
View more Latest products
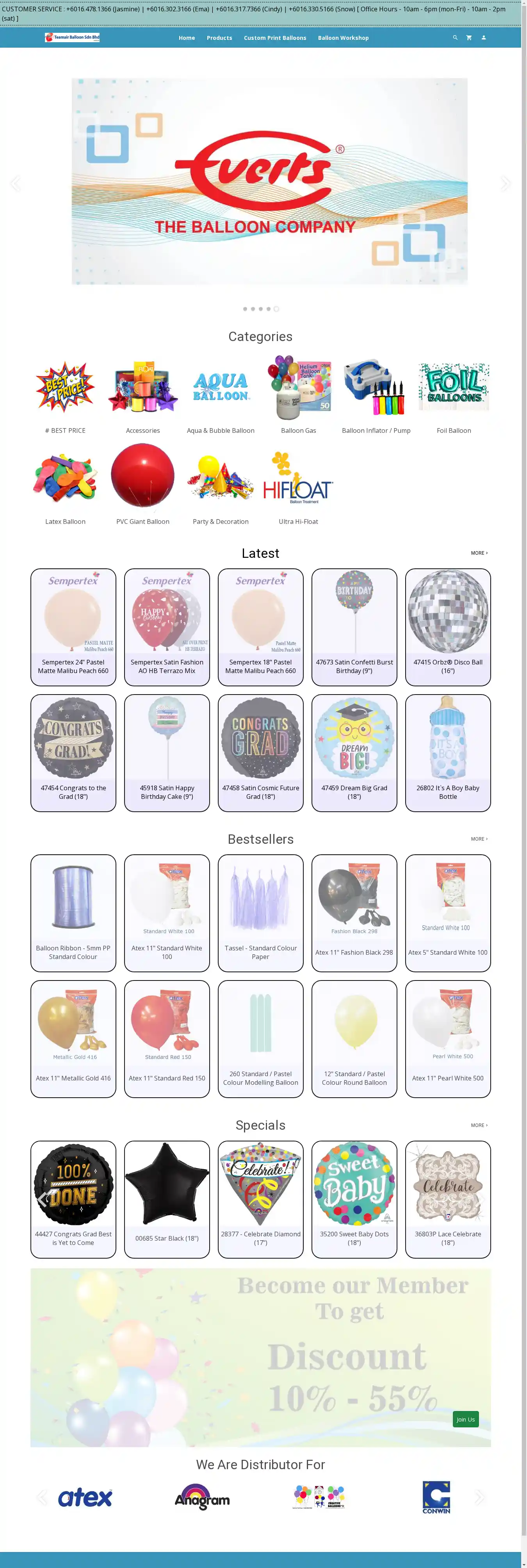tap(479, 553)
